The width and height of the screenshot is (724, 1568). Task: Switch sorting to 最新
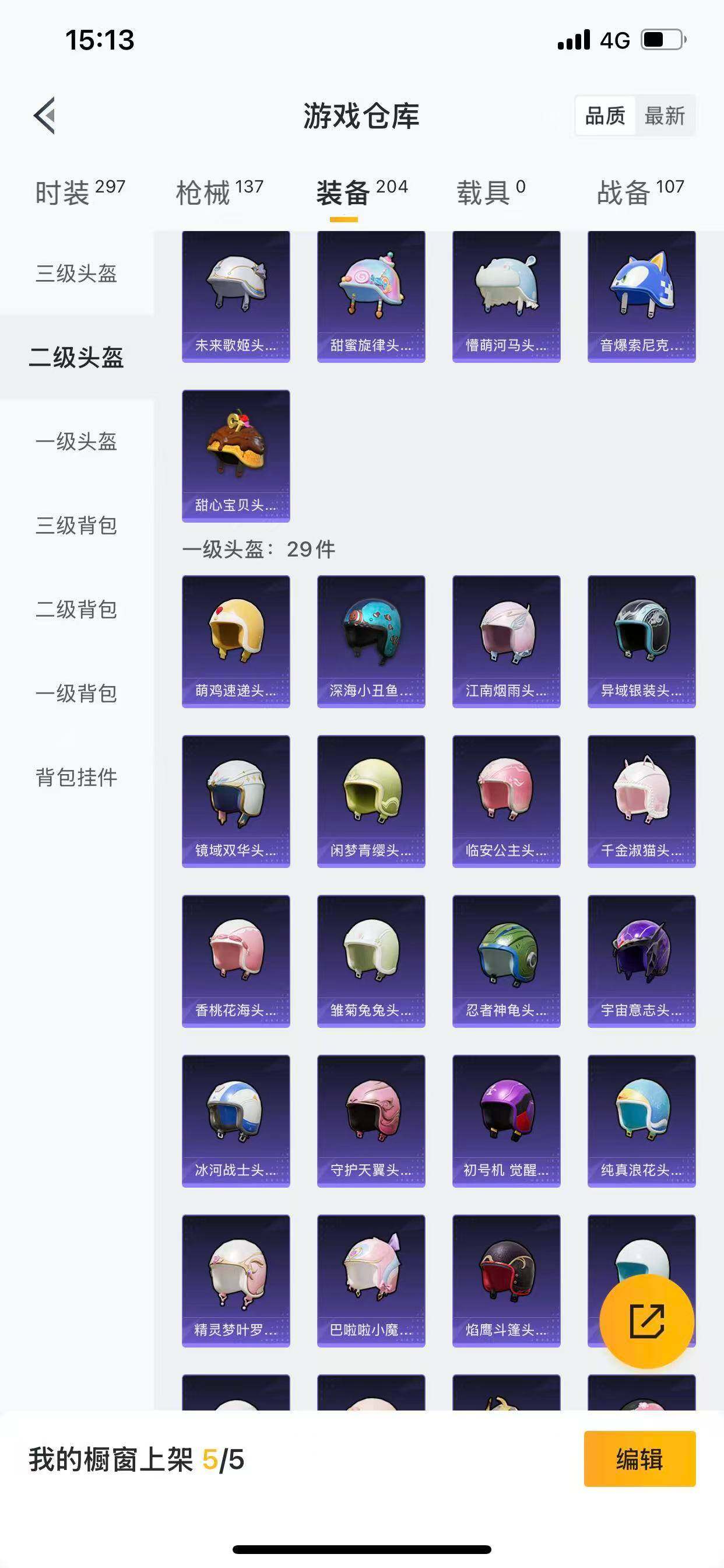click(666, 116)
